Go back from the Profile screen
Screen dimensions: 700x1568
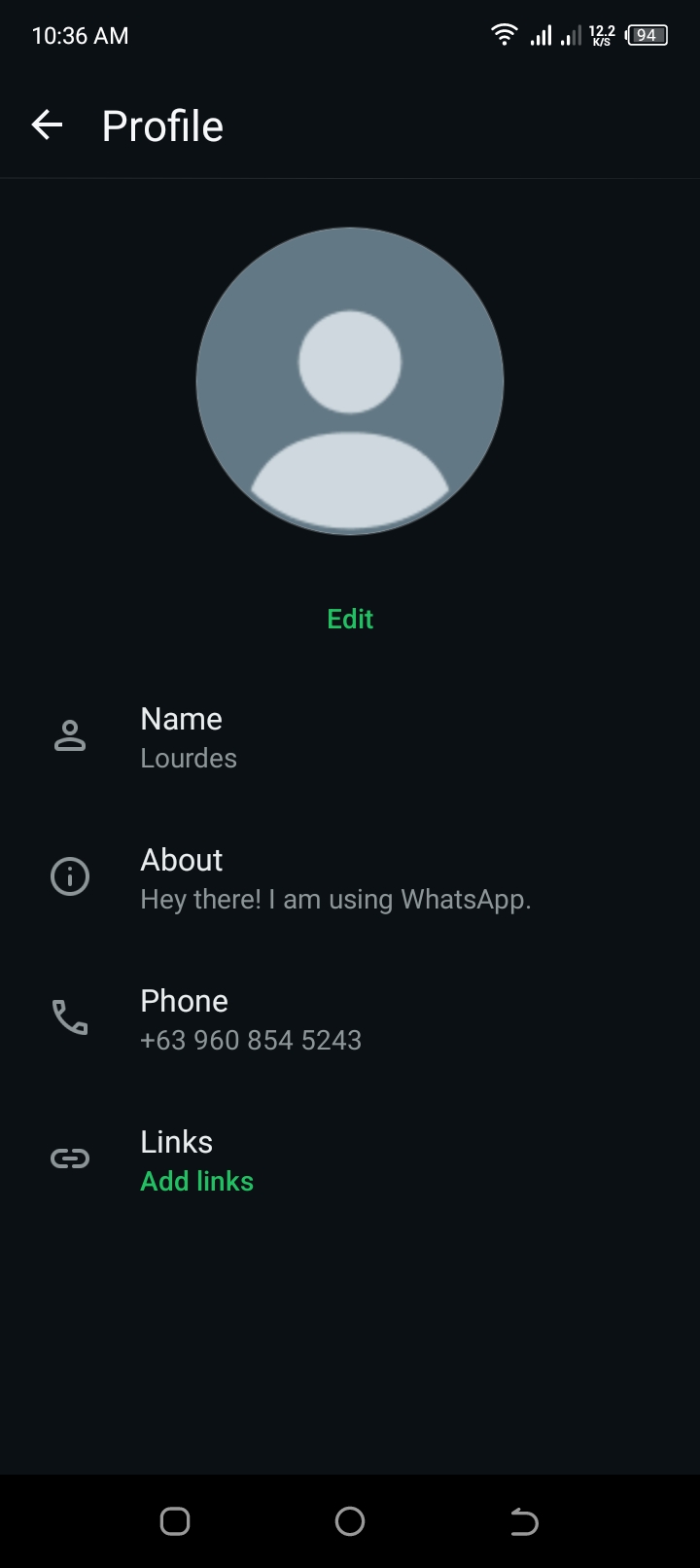[47, 125]
